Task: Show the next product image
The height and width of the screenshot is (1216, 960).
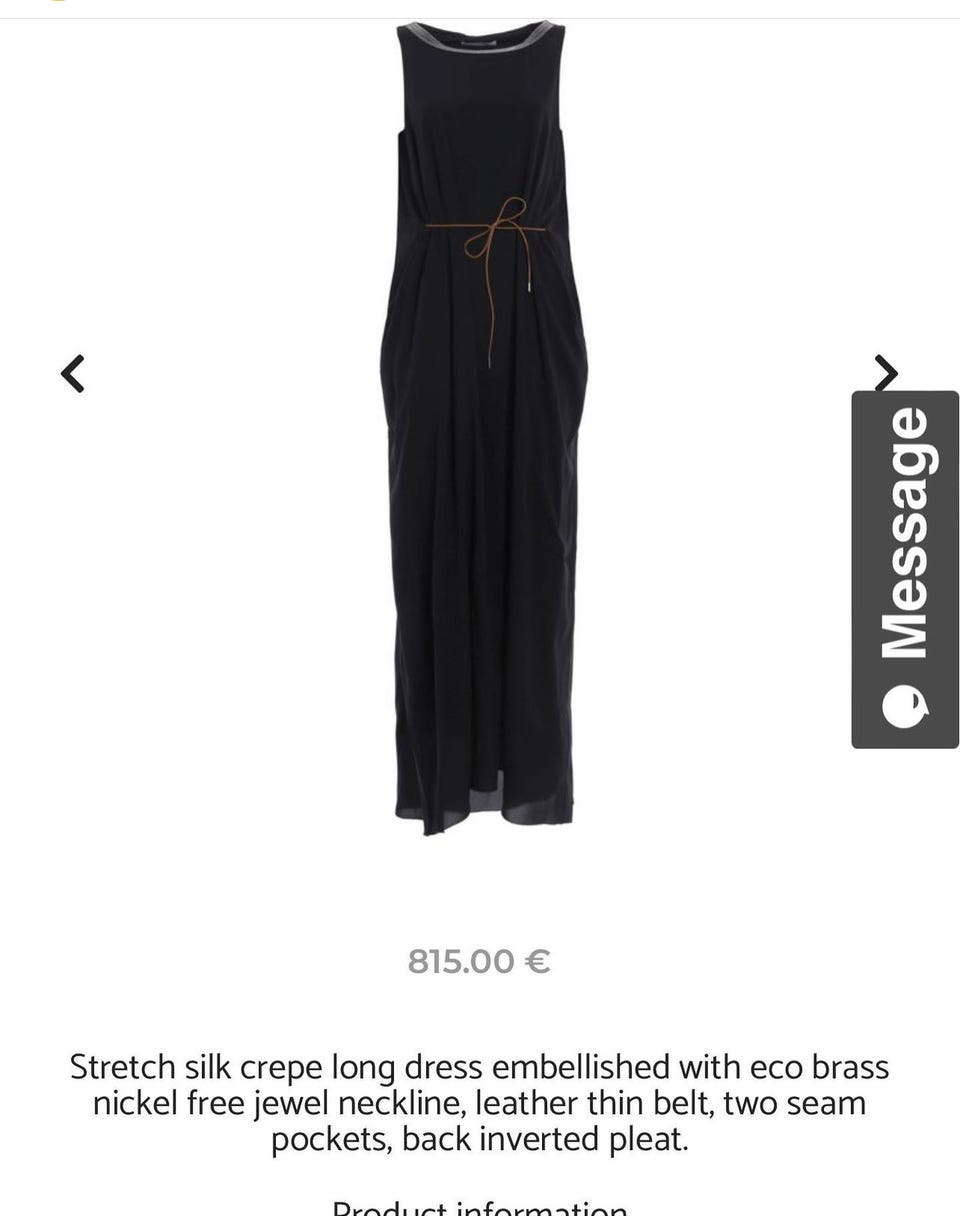Action: tap(886, 372)
